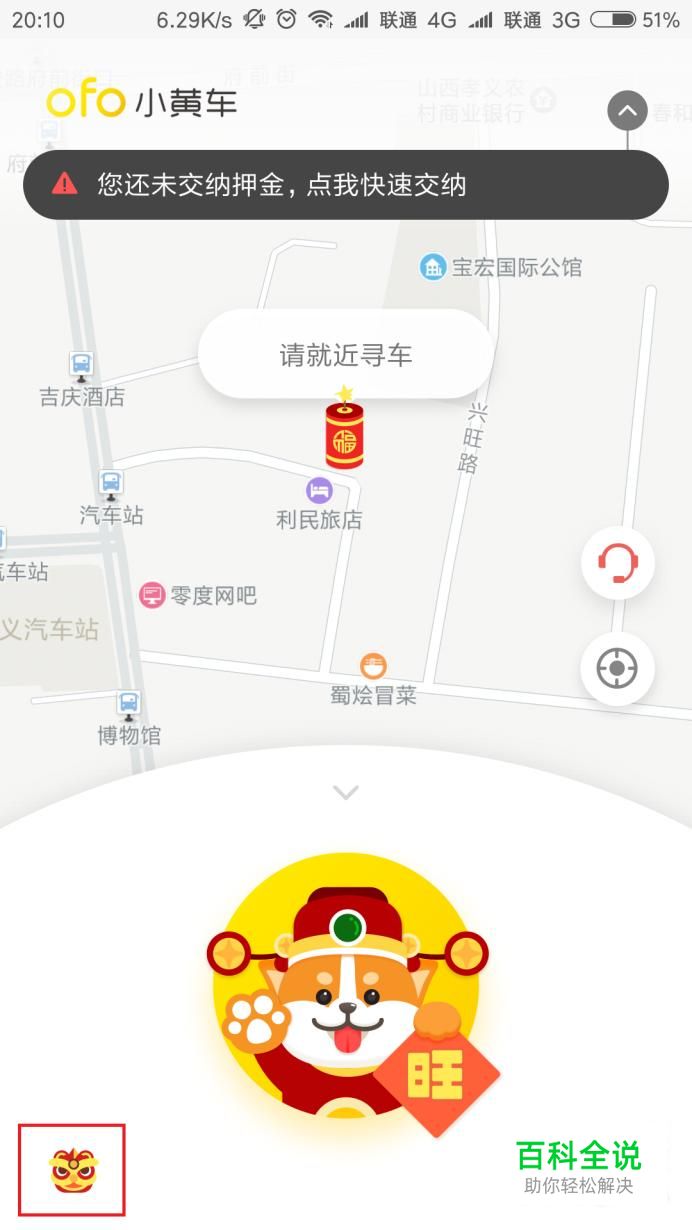
Task: Tap the unpaid deposit warning banner
Action: point(345,185)
